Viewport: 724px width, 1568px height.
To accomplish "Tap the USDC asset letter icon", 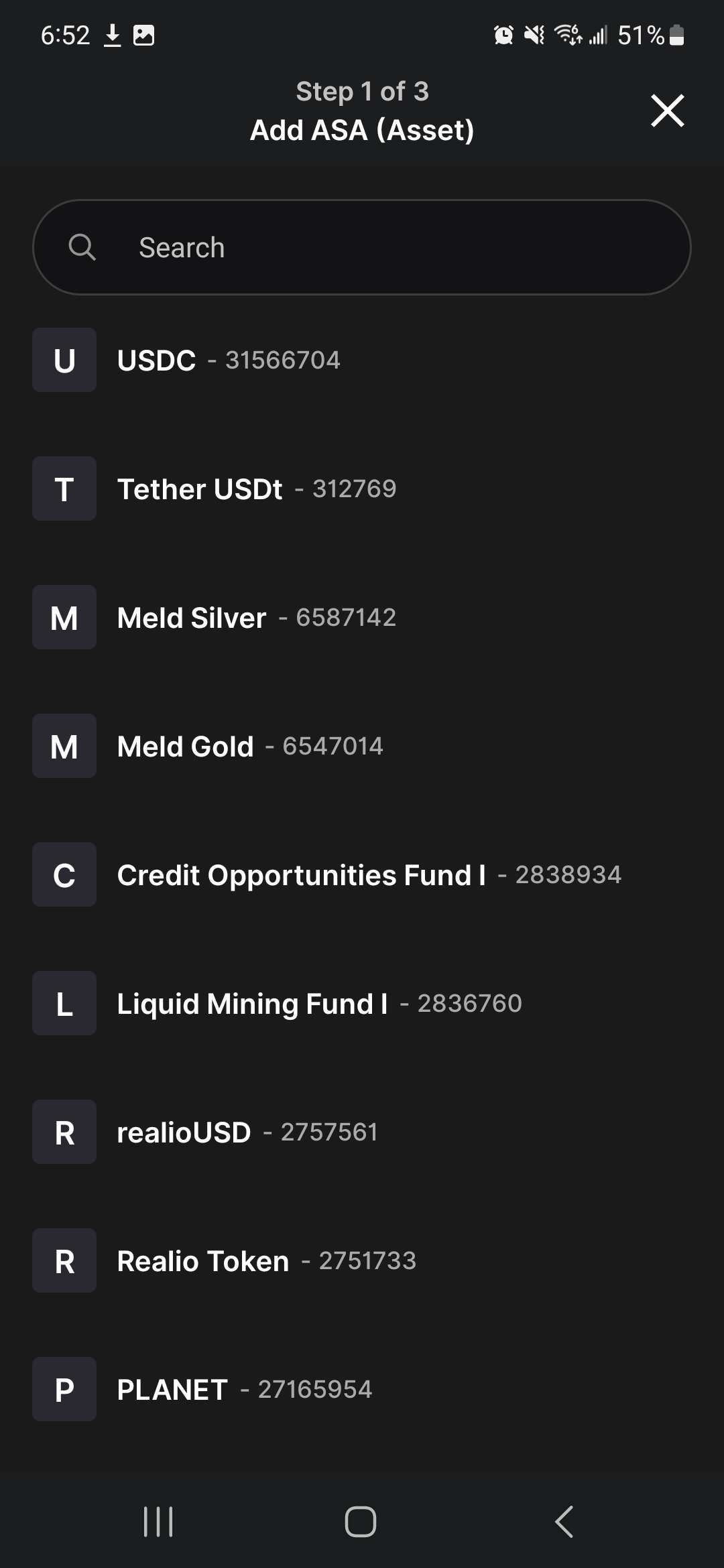I will click(64, 359).
